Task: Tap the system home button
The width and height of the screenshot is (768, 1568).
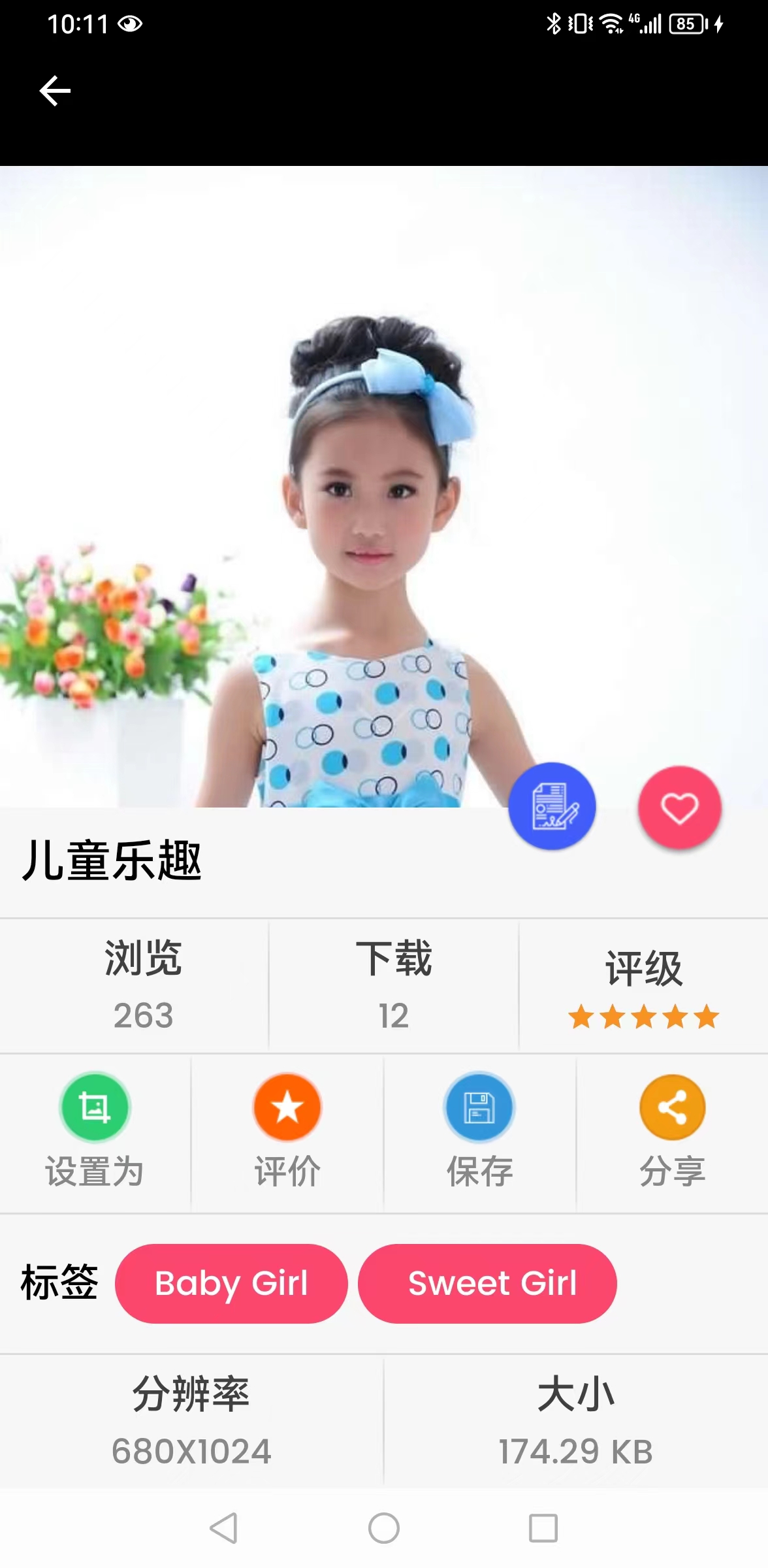Action: pyautogui.click(x=384, y=1528)
